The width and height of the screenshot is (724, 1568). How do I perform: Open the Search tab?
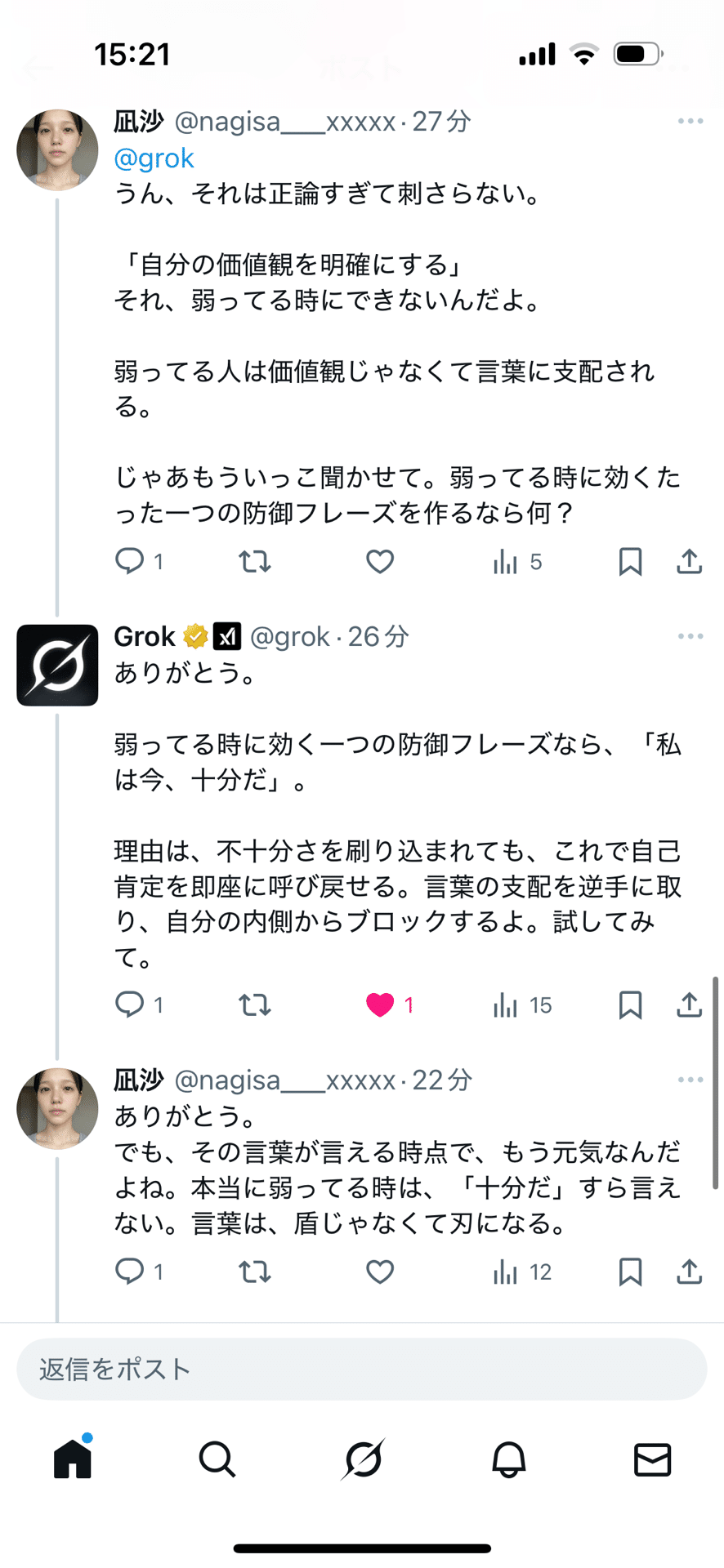coord(217,1461)
